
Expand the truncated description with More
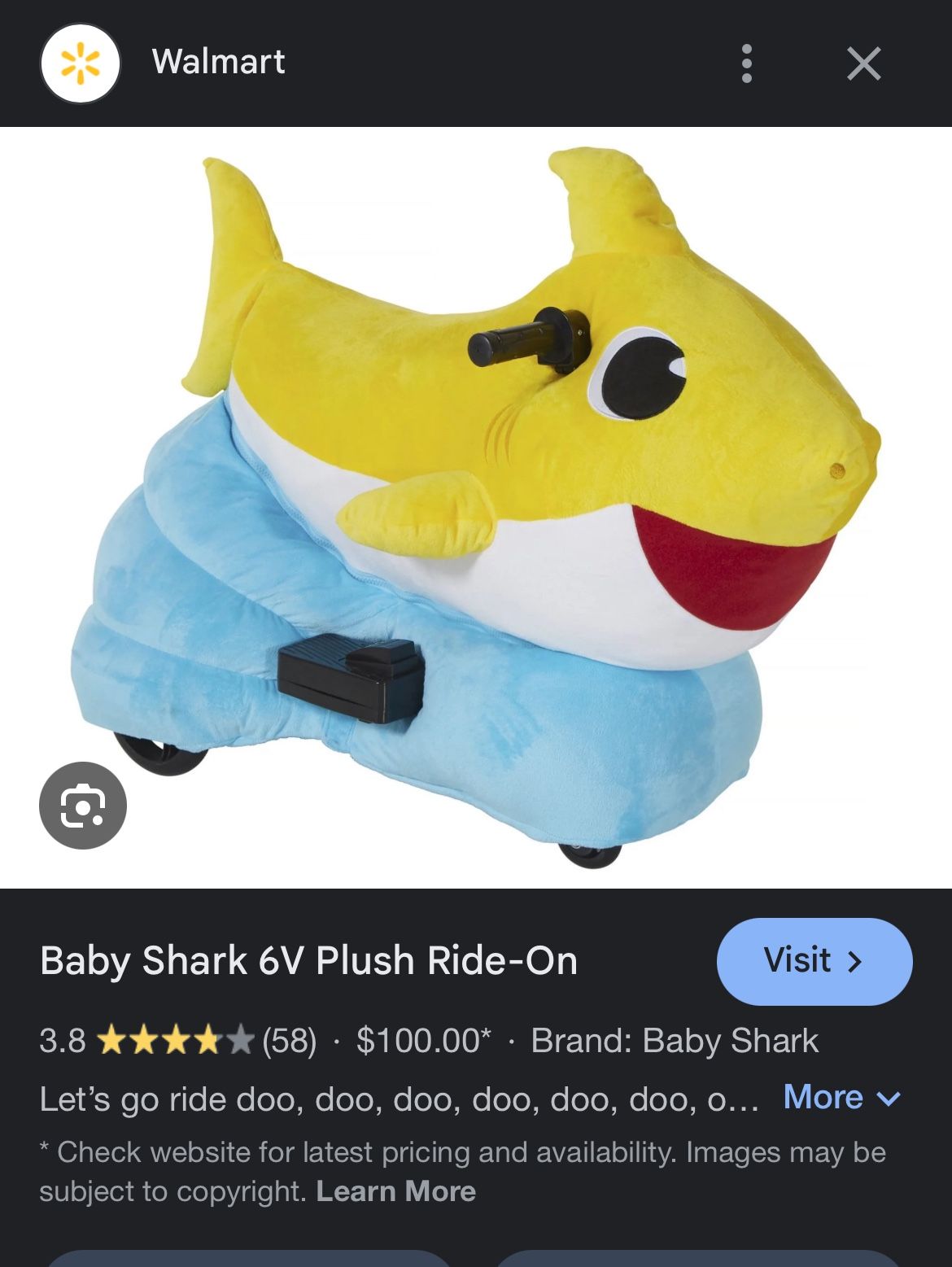(824, 1097)
